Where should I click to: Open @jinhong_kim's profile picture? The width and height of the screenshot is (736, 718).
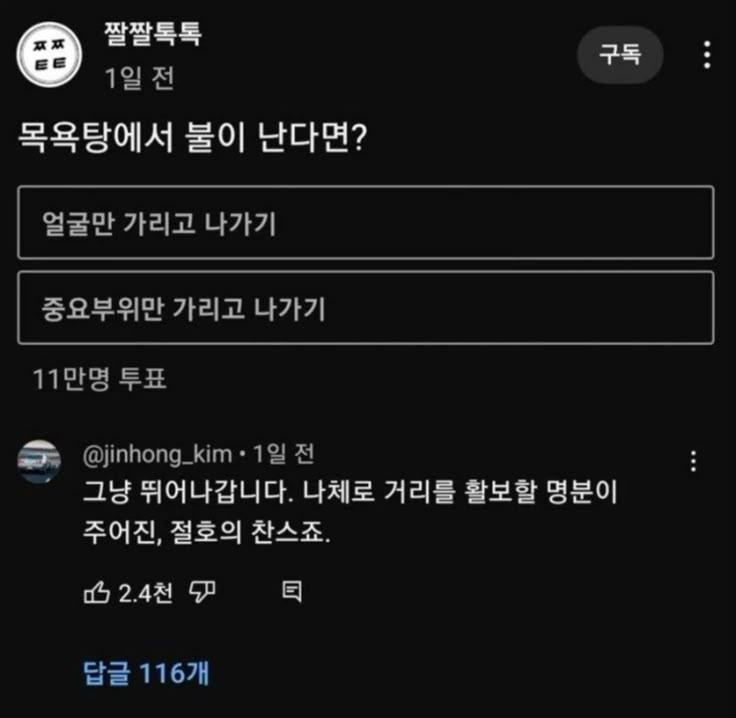(40, 460)
